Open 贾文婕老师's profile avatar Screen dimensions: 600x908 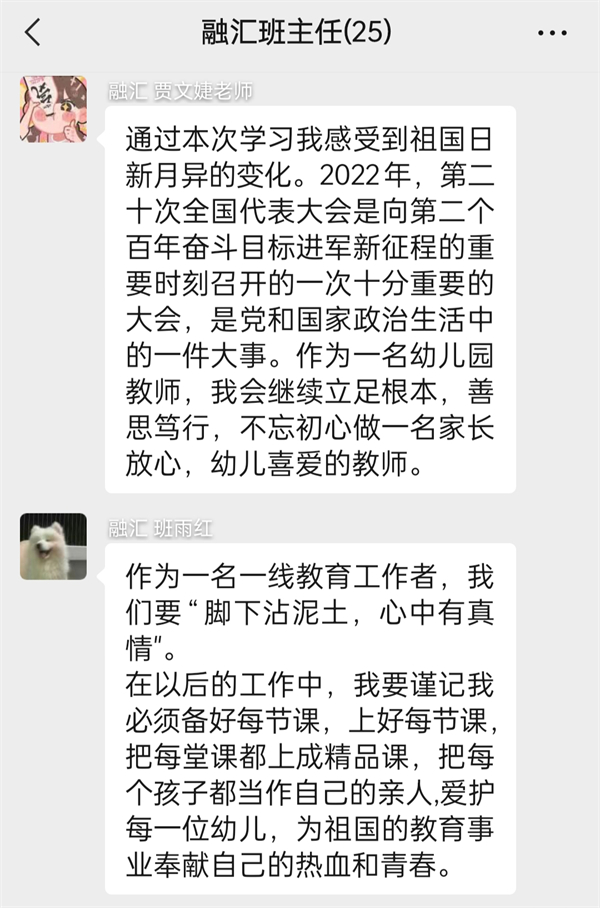[53, 108]
